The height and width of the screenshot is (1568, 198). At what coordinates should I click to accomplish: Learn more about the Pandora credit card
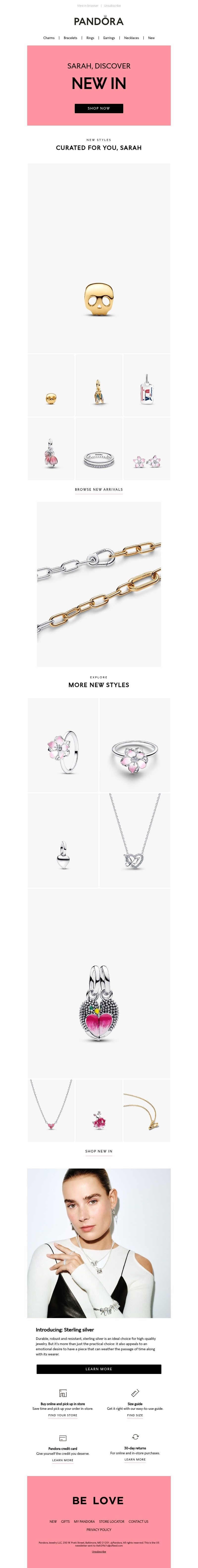63,1460
